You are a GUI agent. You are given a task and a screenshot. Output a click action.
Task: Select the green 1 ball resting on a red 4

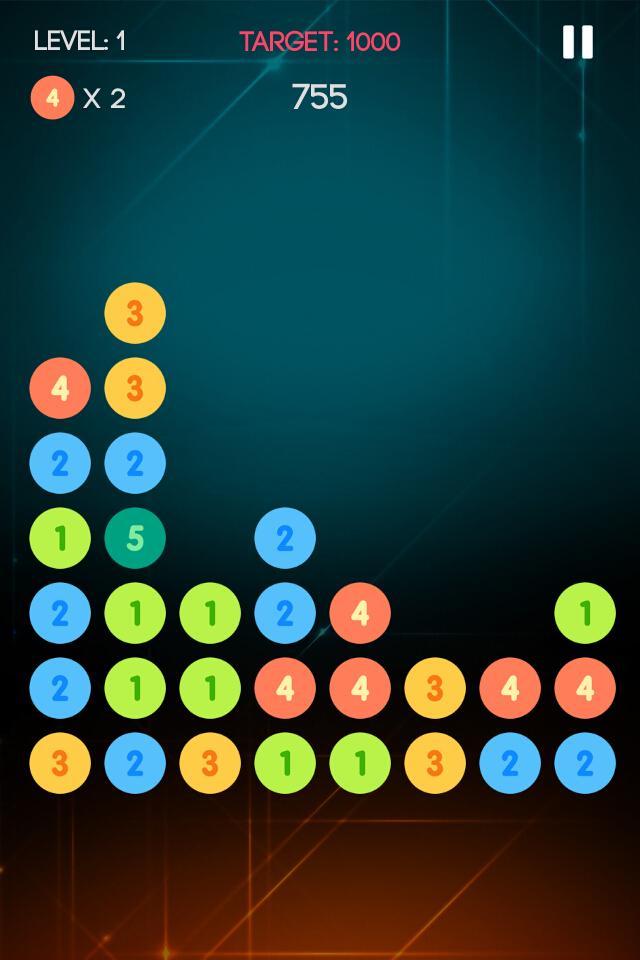pyautogui.click(x=585, y=613)
